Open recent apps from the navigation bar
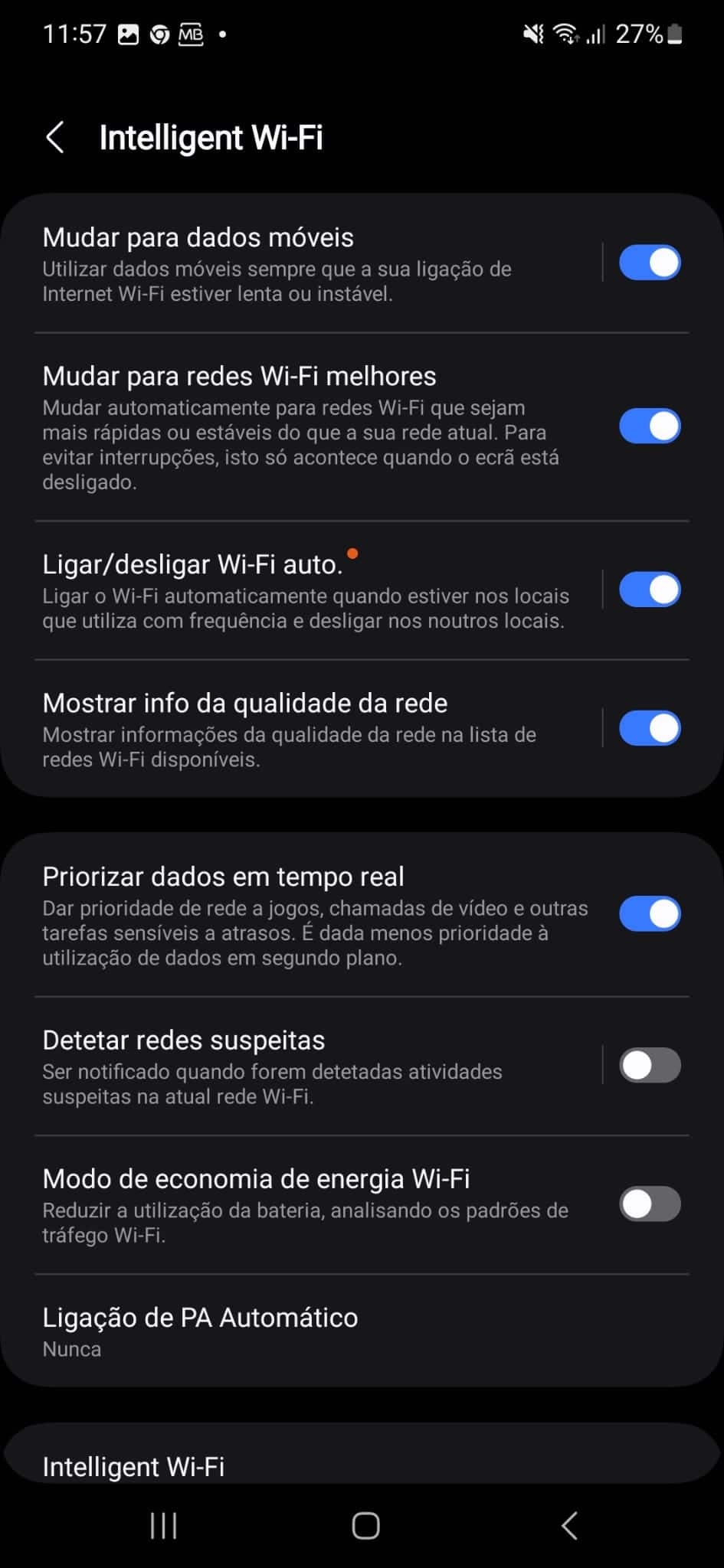The width and height of the screenshot is (724, 1568). [164, 1525]
